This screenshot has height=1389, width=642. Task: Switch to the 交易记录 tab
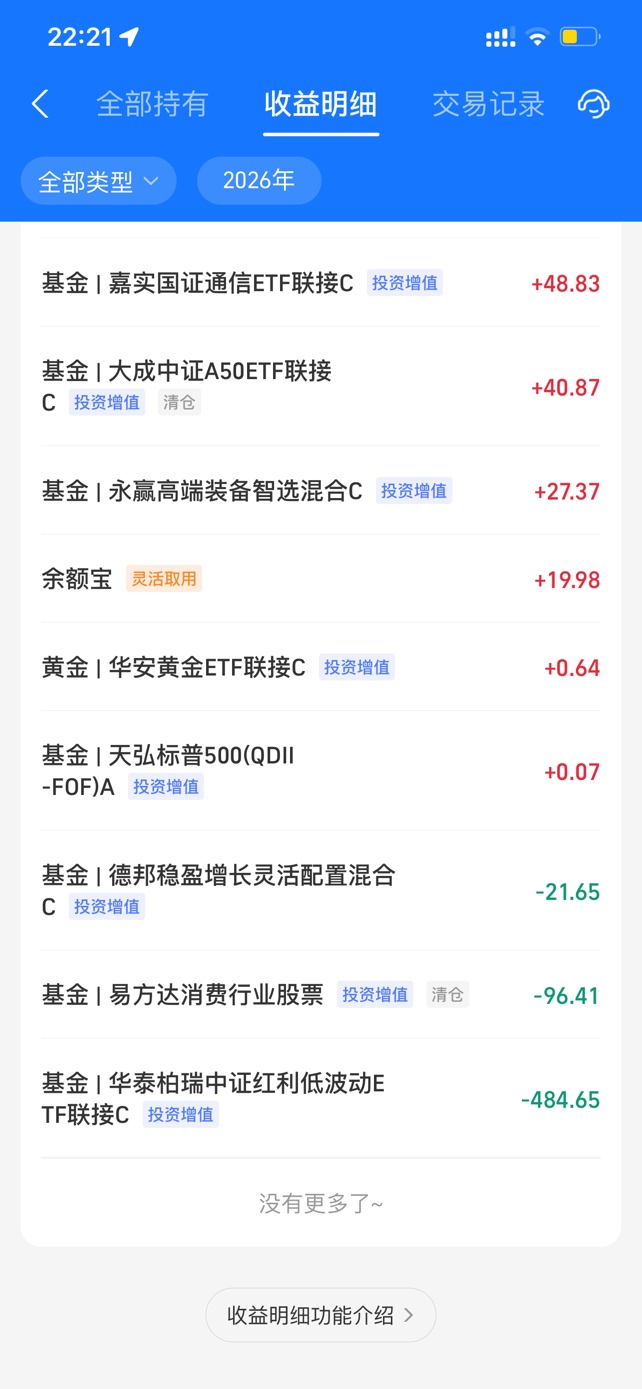click(488, 104)
